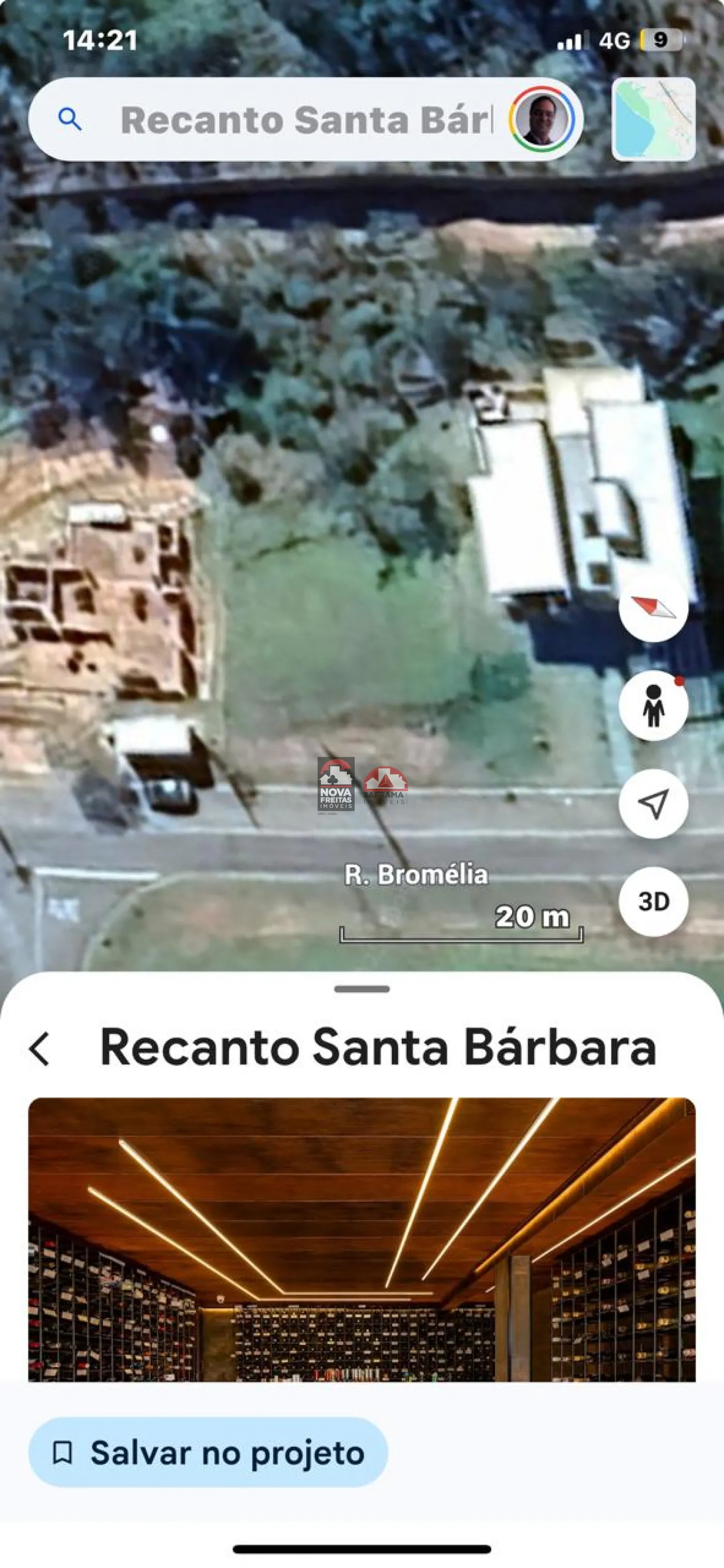
Task: Enter Street View with the pegman button
Action: 653,706
